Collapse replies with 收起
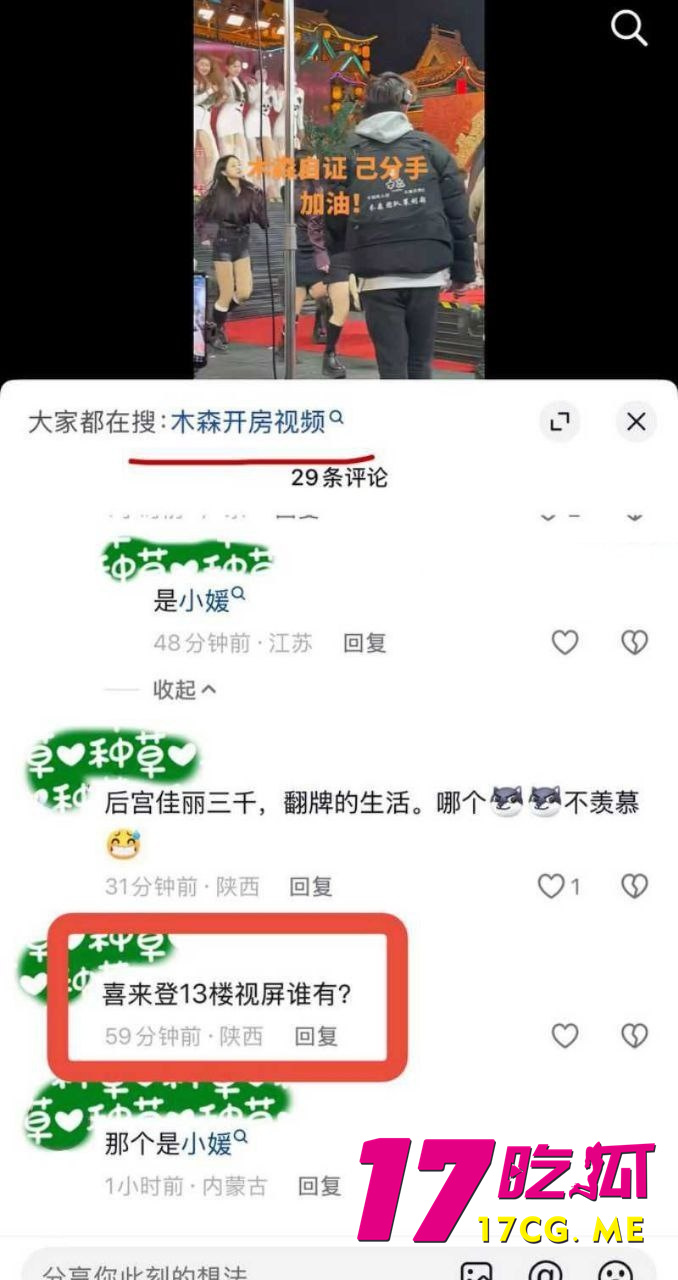678x1280 pixels. [183, 690]
